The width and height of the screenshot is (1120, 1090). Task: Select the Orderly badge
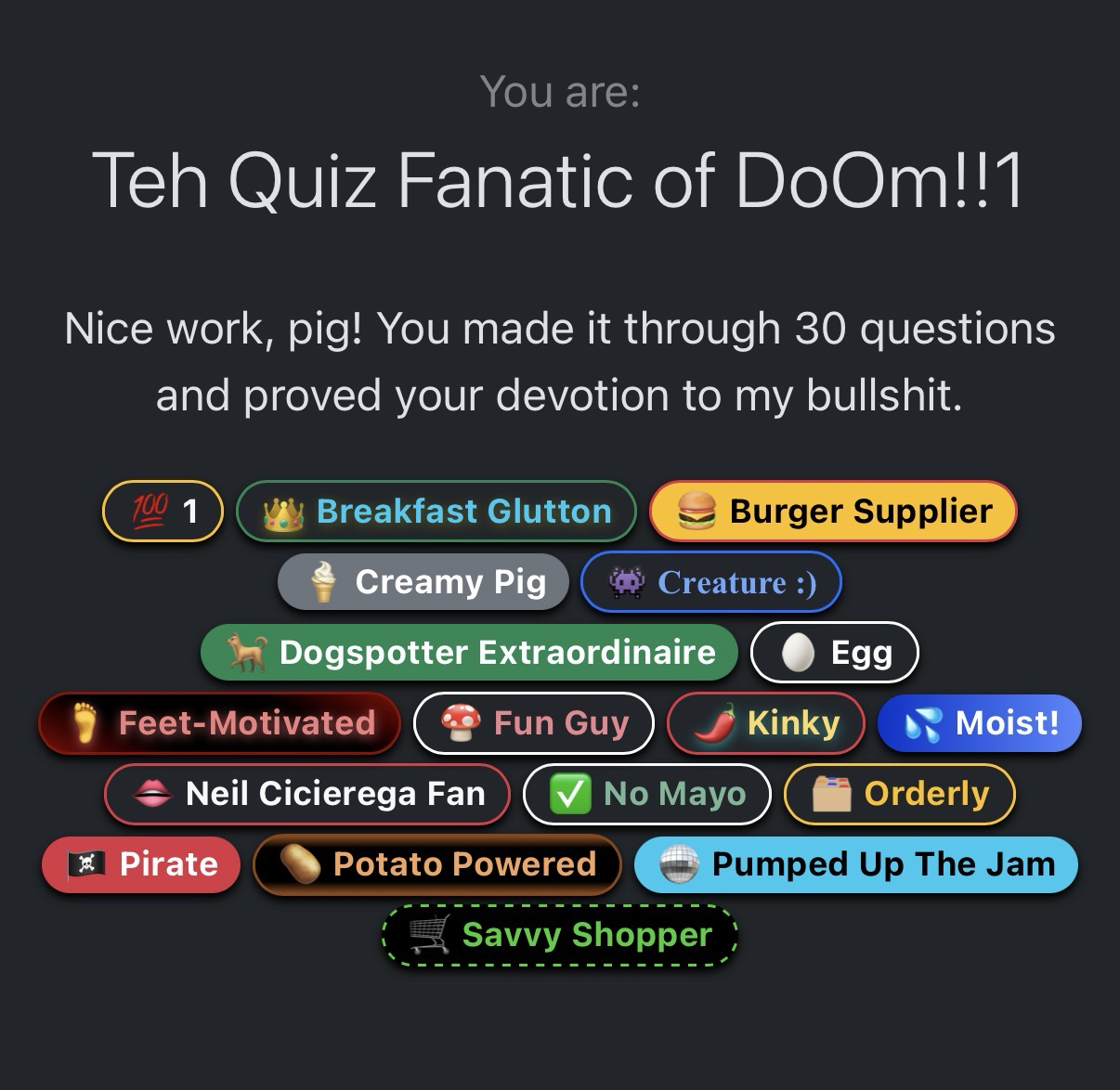click(x=900, y=794)
